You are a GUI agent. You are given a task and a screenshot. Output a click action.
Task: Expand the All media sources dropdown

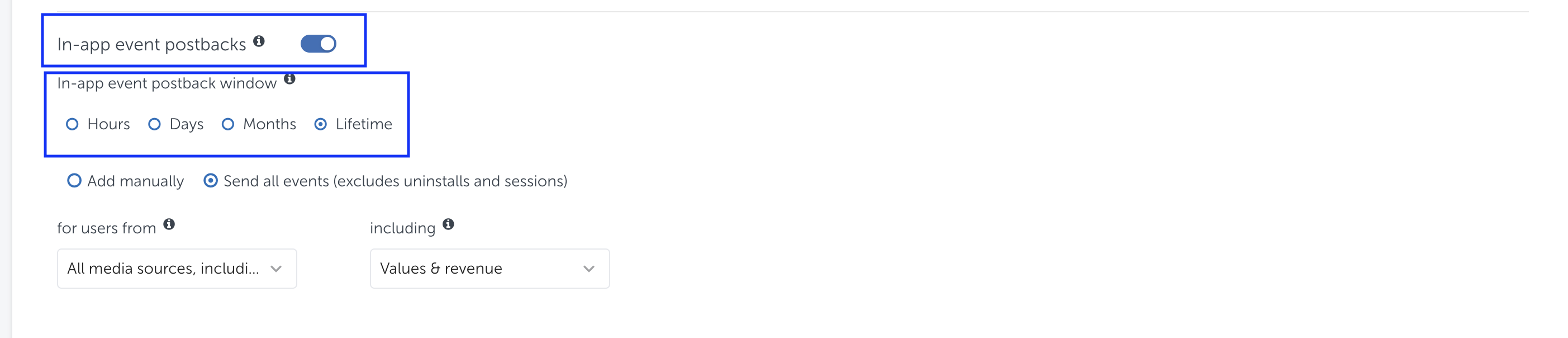pyautogui.click(x=177, y=269)
